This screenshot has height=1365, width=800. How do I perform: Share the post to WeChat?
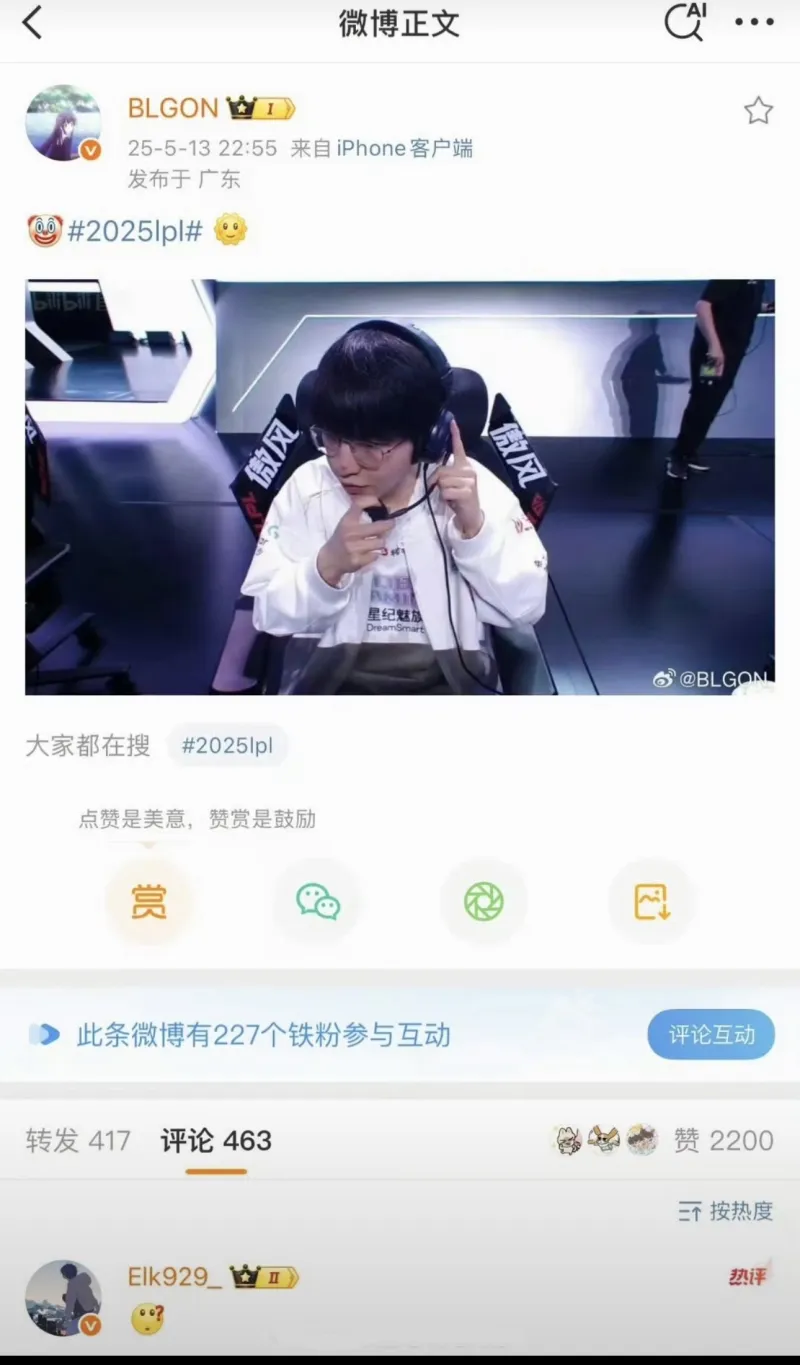click(x=318, y=902)
